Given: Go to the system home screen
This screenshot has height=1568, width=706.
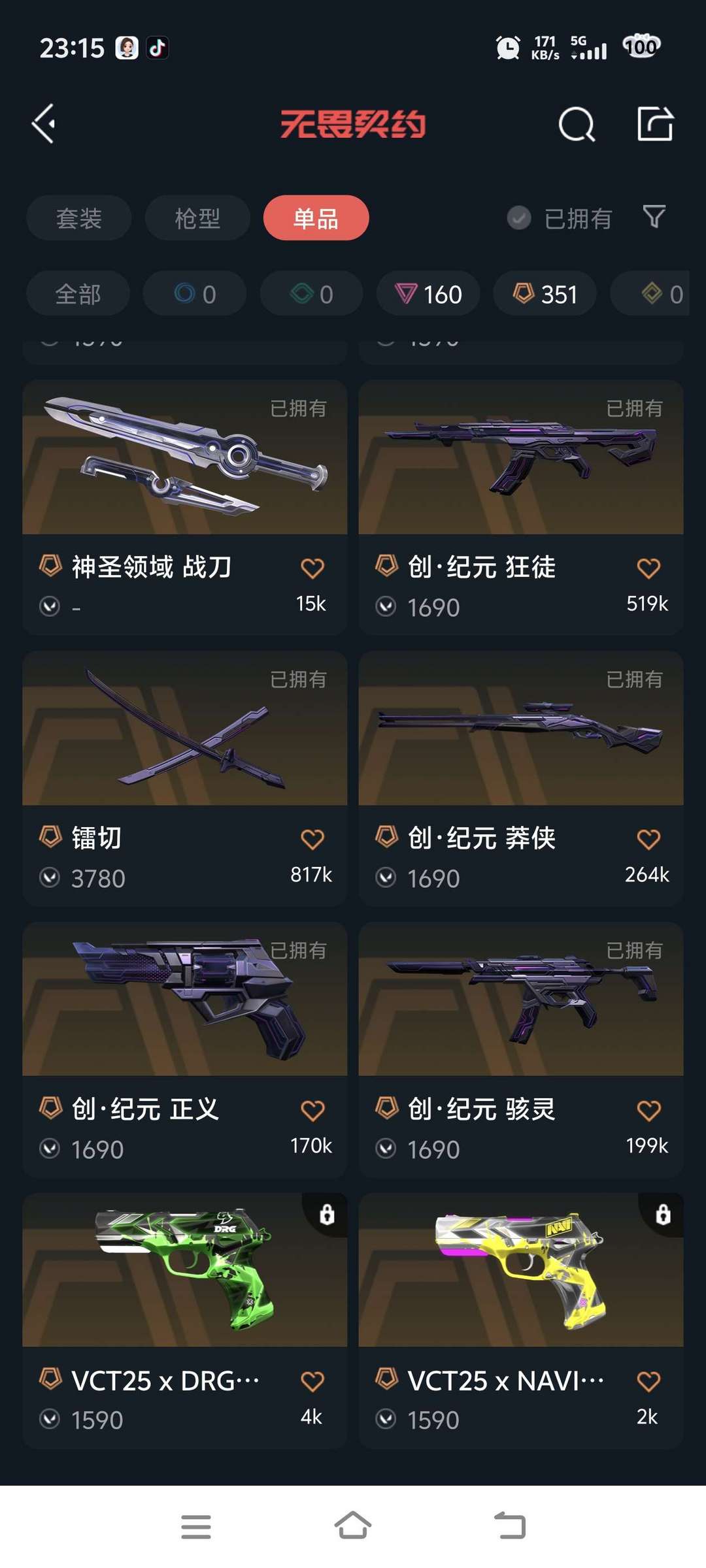Looking at the screenshot, I should (353, 1526).
